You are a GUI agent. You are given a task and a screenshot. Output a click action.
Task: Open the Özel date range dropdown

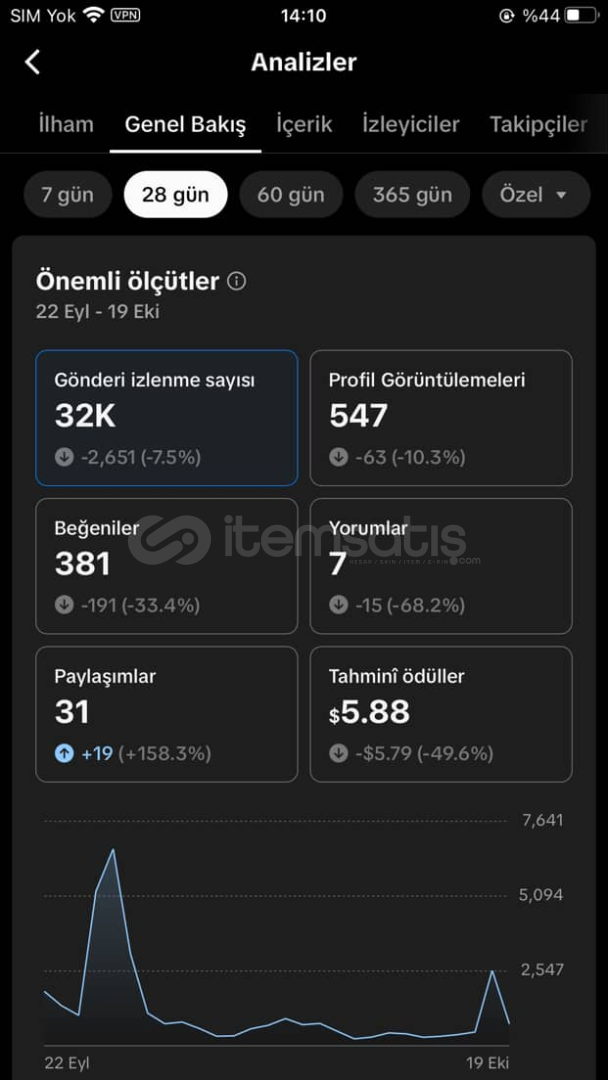click(x=532, y=195)
